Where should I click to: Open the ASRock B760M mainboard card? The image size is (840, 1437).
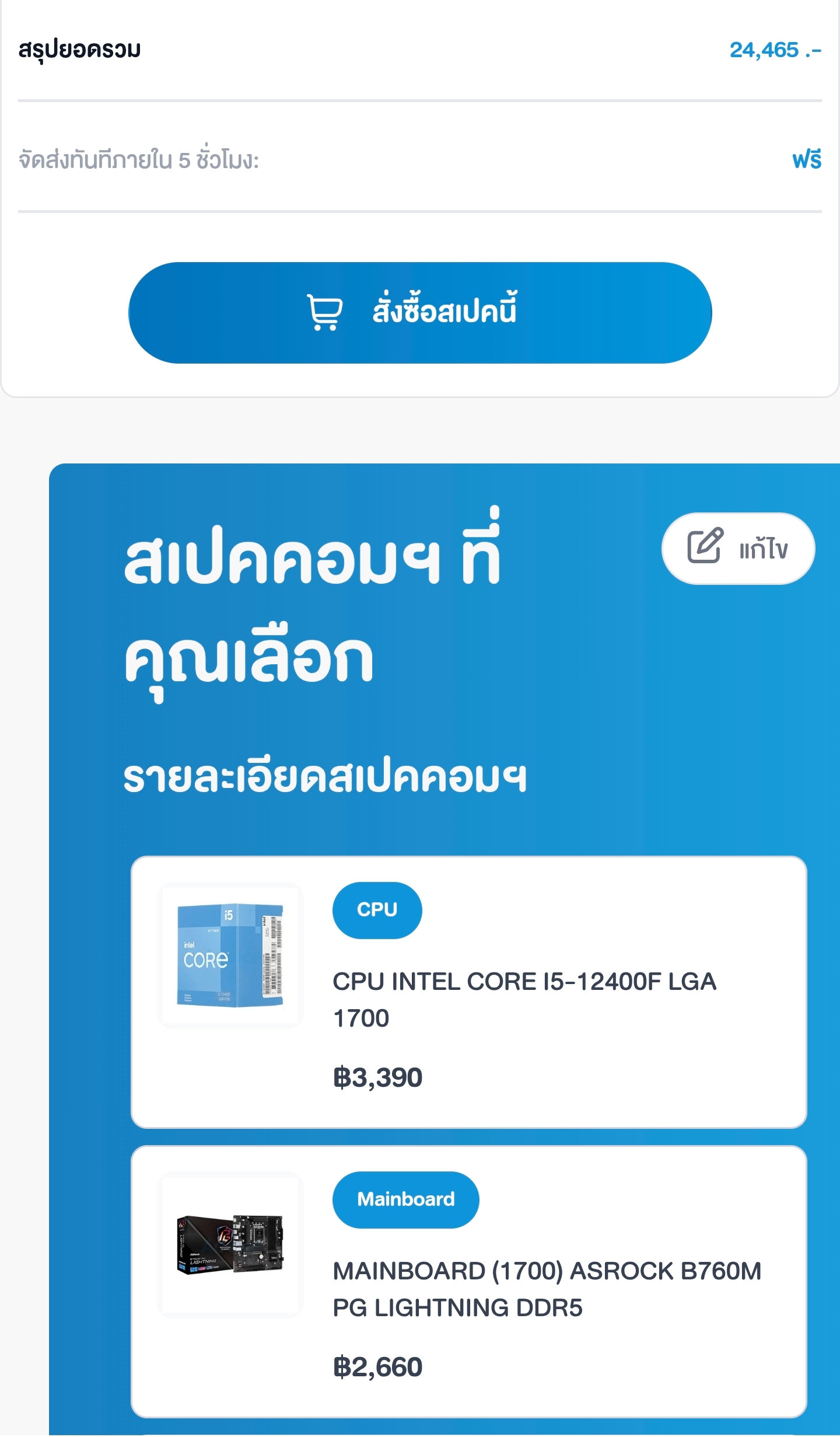point(468,1282)
